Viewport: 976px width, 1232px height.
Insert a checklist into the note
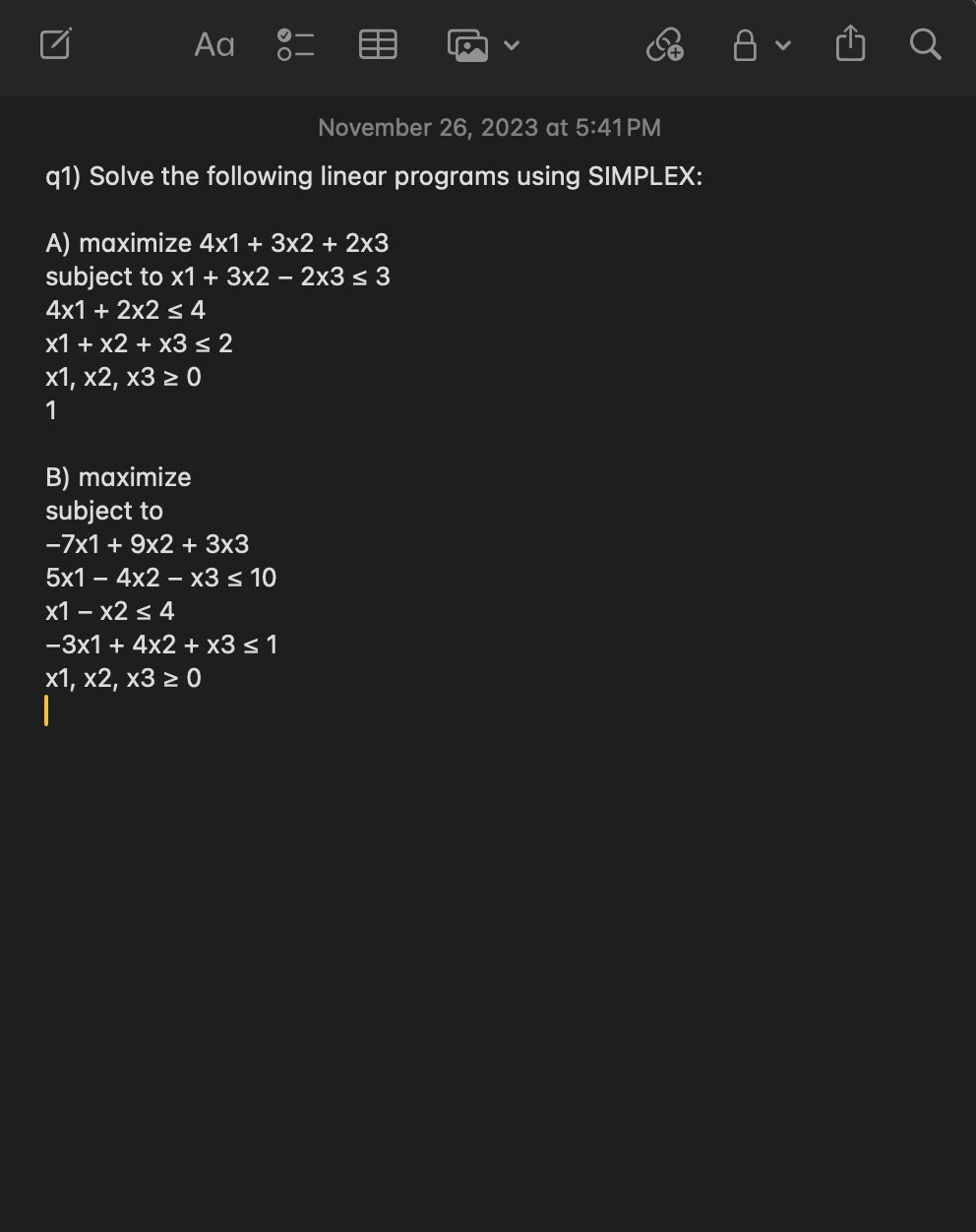pos(295,44)
